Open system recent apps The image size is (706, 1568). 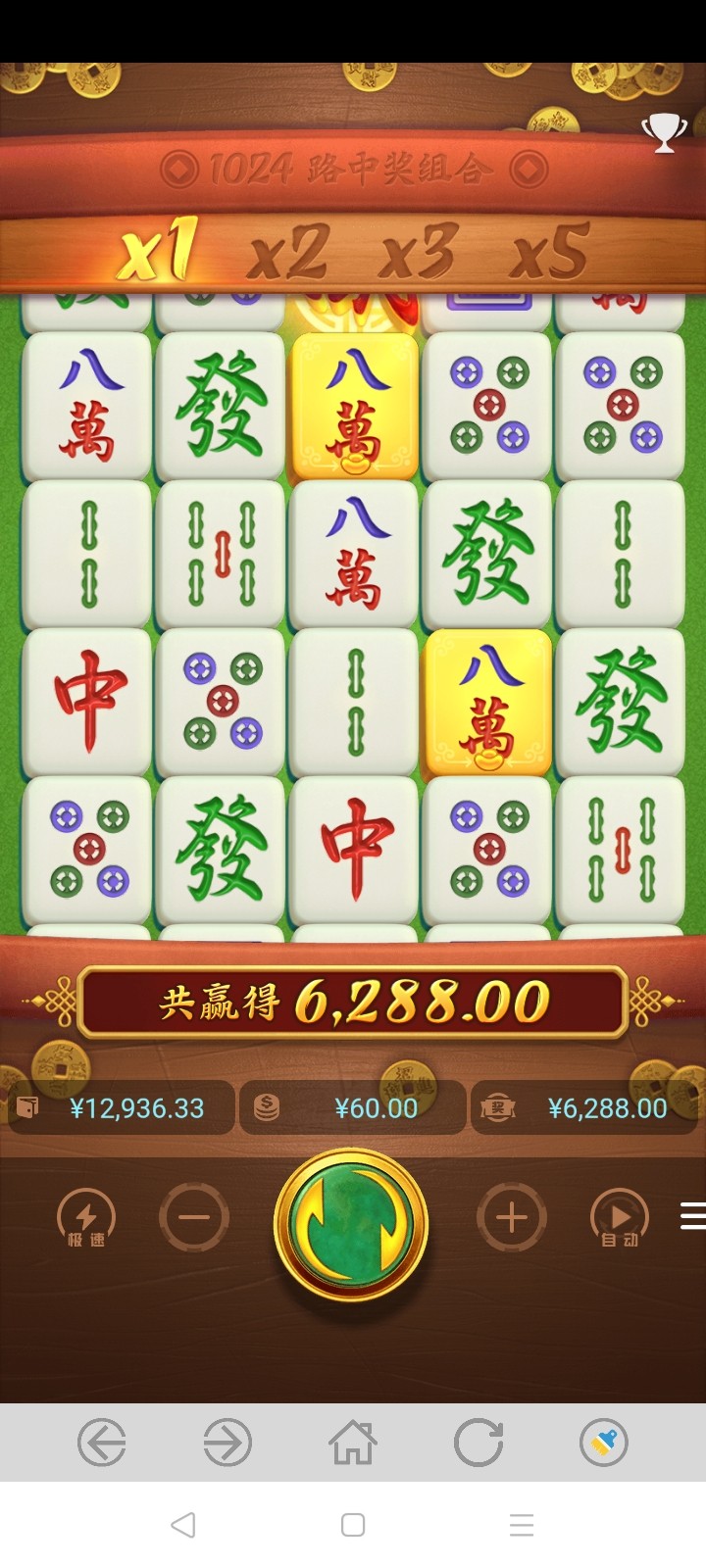pyautogui.click(x=522, y=1525)
